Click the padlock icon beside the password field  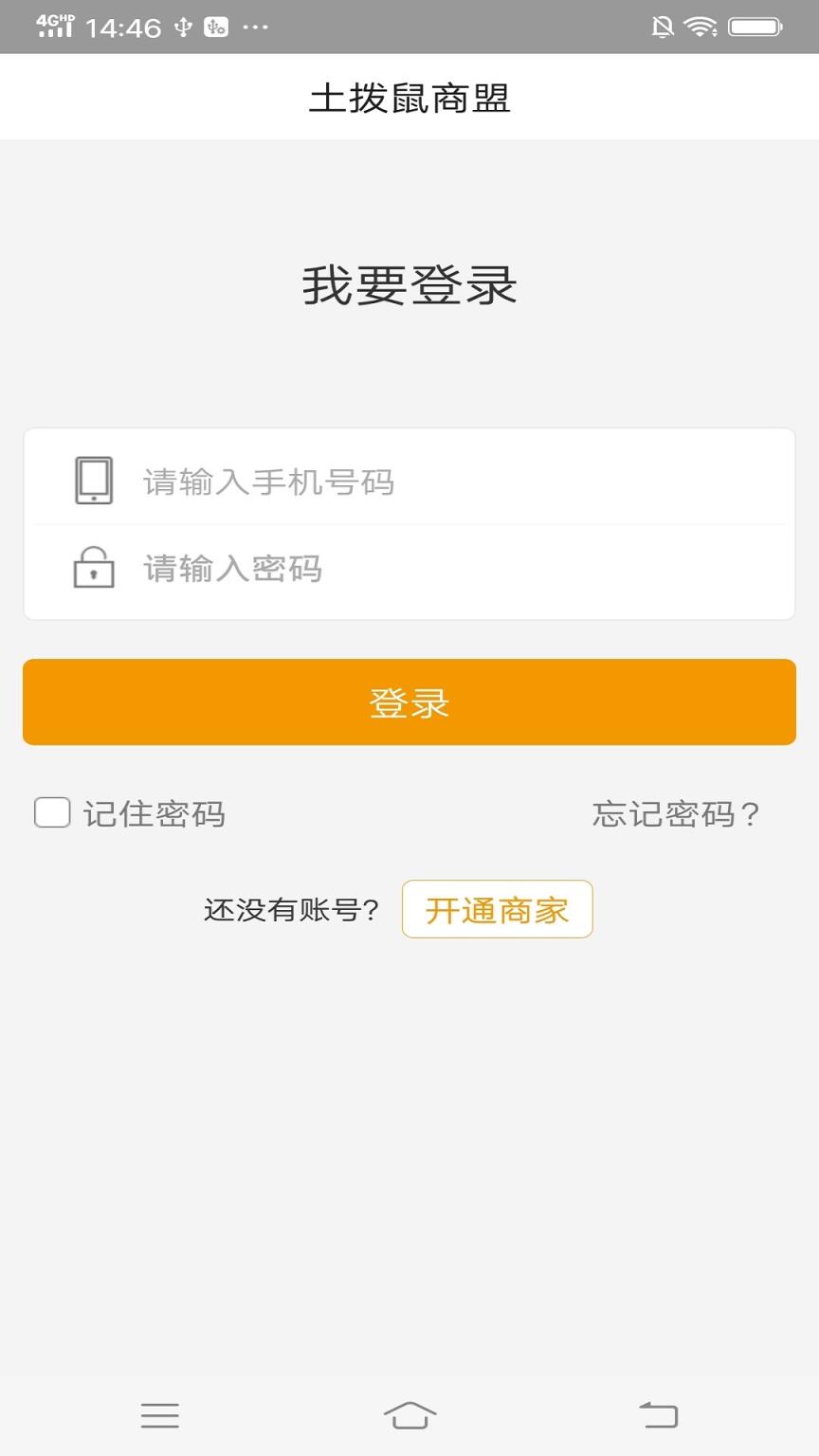(x=94, y=569)
